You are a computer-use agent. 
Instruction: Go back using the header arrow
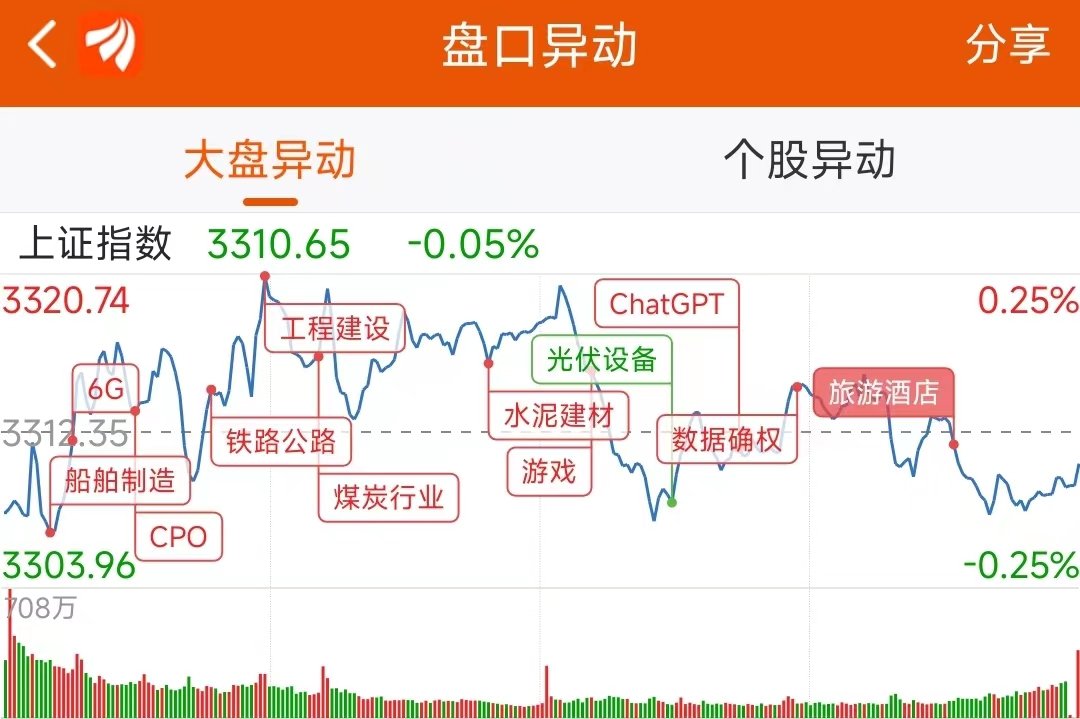42,46
